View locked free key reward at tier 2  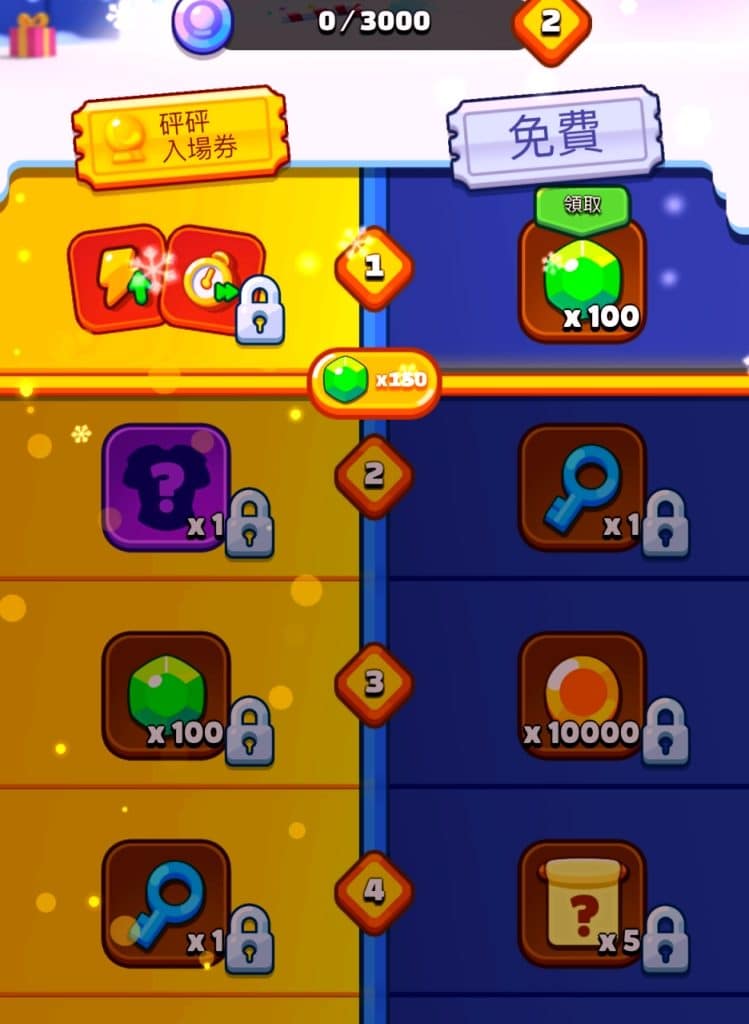coord(582,487)
